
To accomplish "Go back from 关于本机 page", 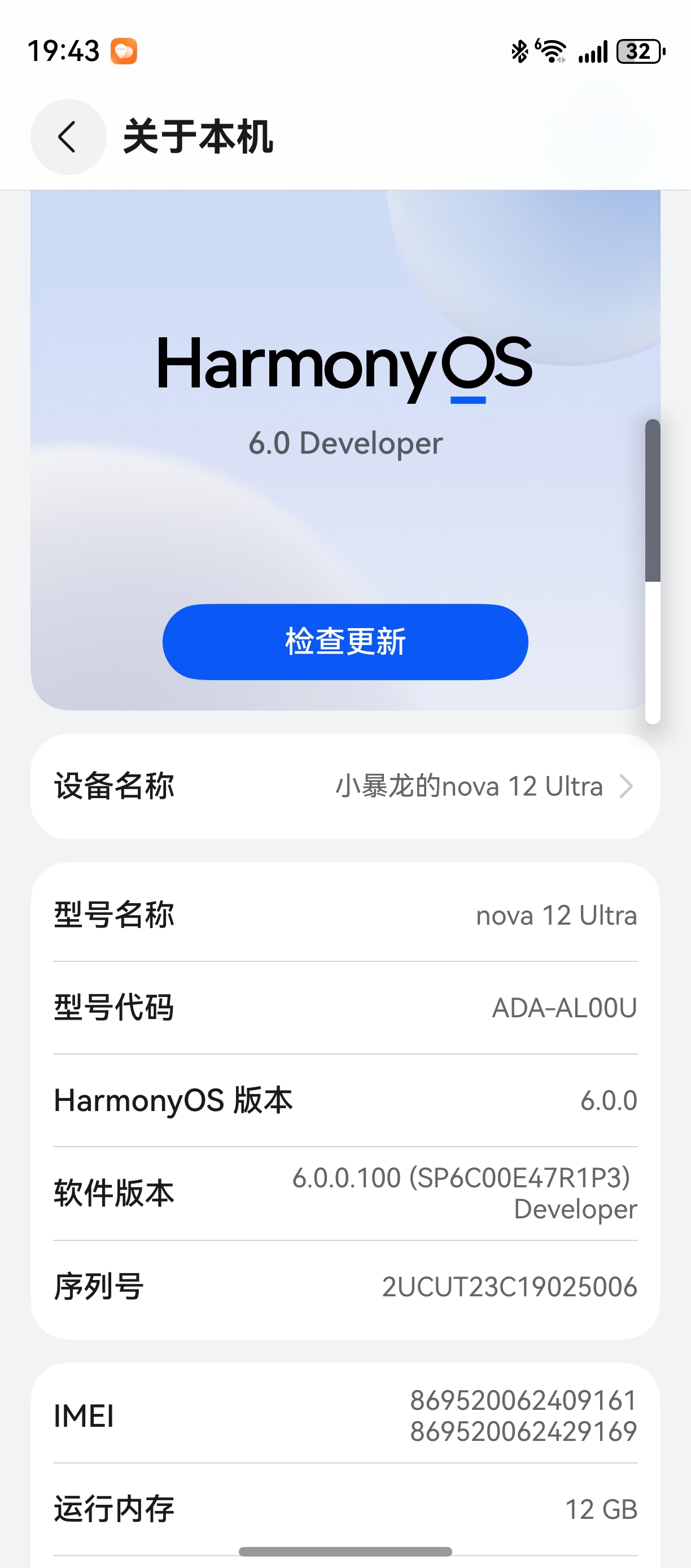I will [68, 137].
